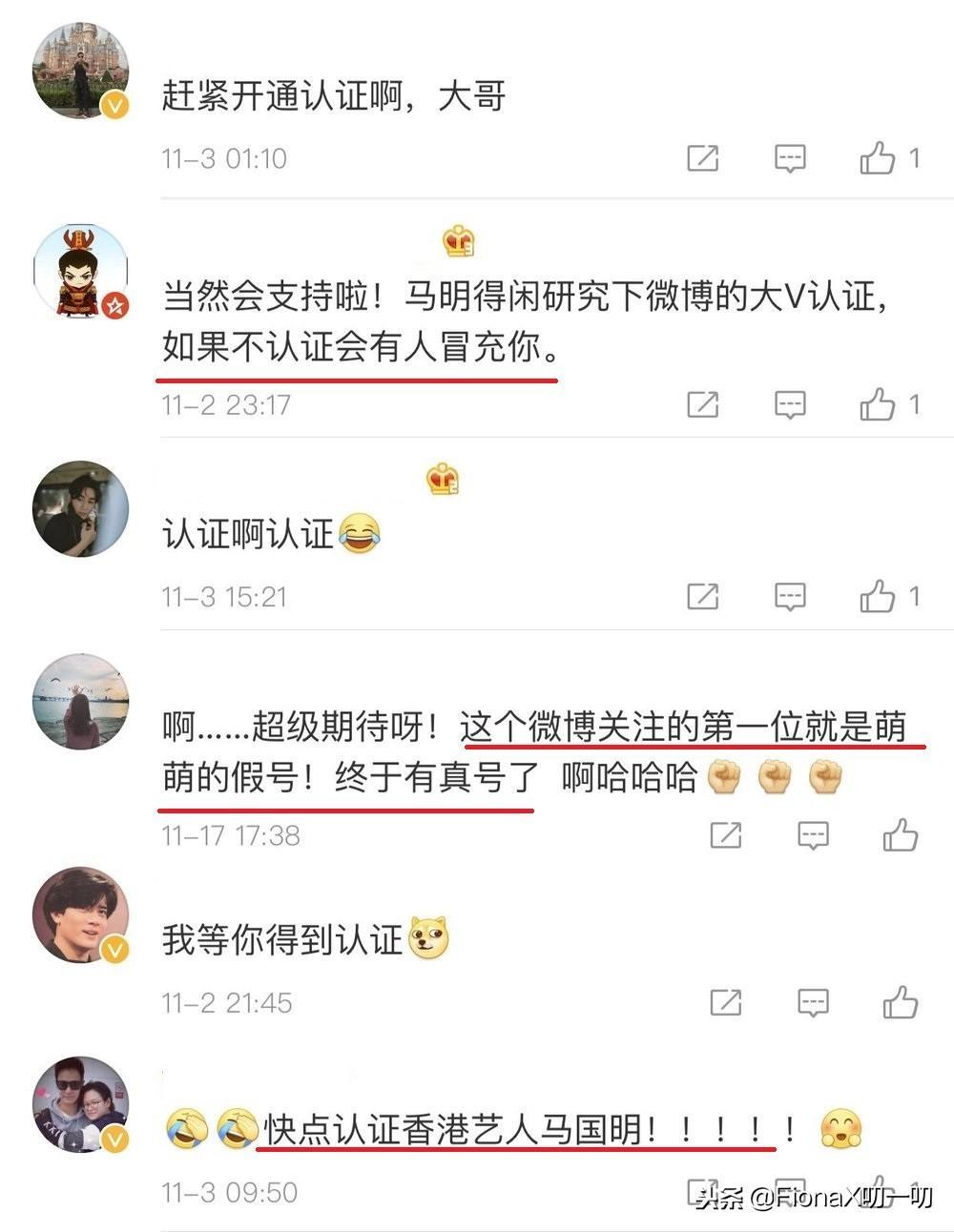Repost the comment posted 11-17 17:38
954x1232 pixels.
tap(726, 835)
